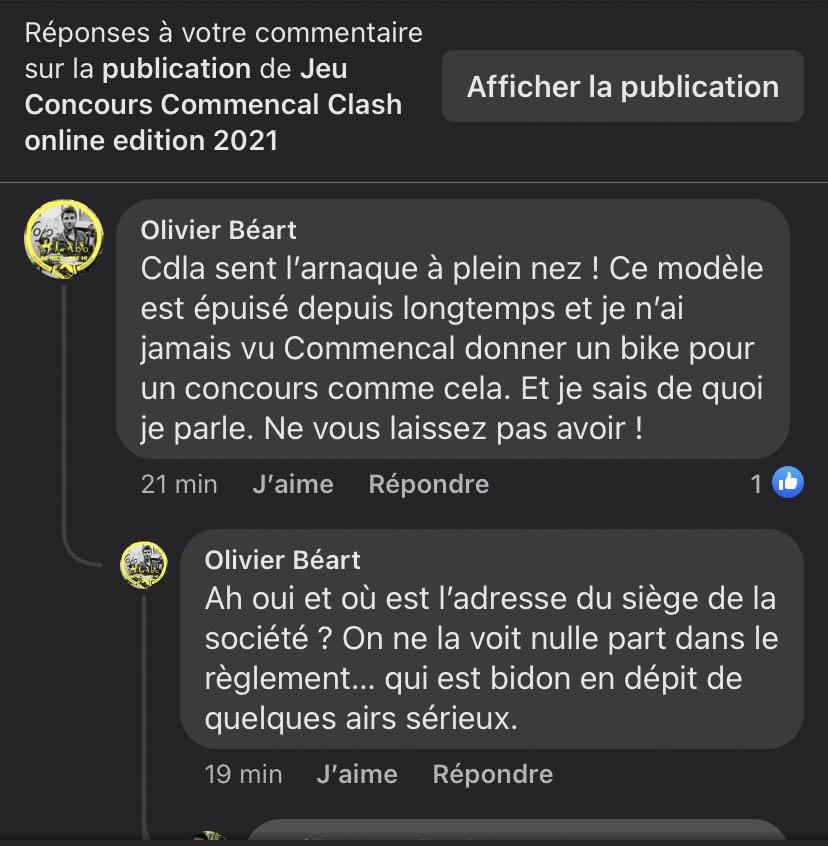This screenshot has height=846, width=828.
Task: Open Olivier Béart's name on the first comment
Action: 219,230
